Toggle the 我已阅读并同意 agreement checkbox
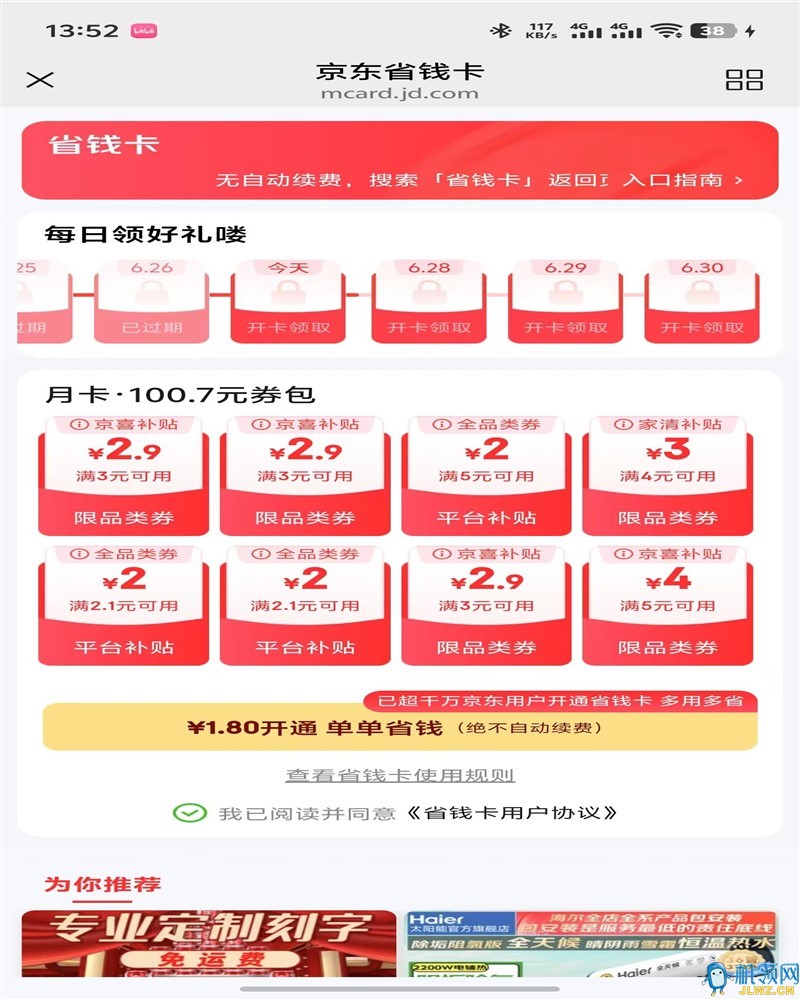Screen dimensions: 800x1000 pyautogui.click(x=189, y=813)
